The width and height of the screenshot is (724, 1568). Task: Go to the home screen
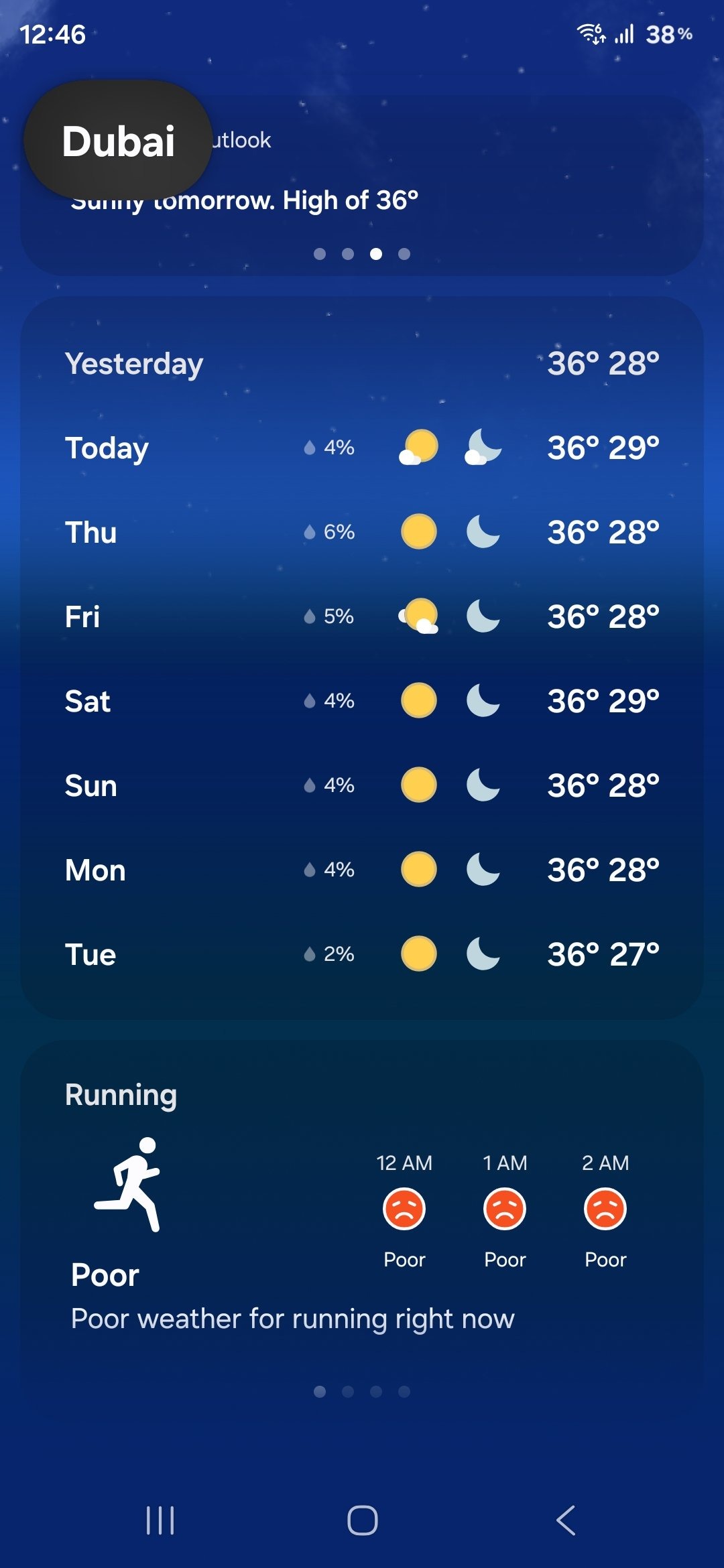(362, 1520)
